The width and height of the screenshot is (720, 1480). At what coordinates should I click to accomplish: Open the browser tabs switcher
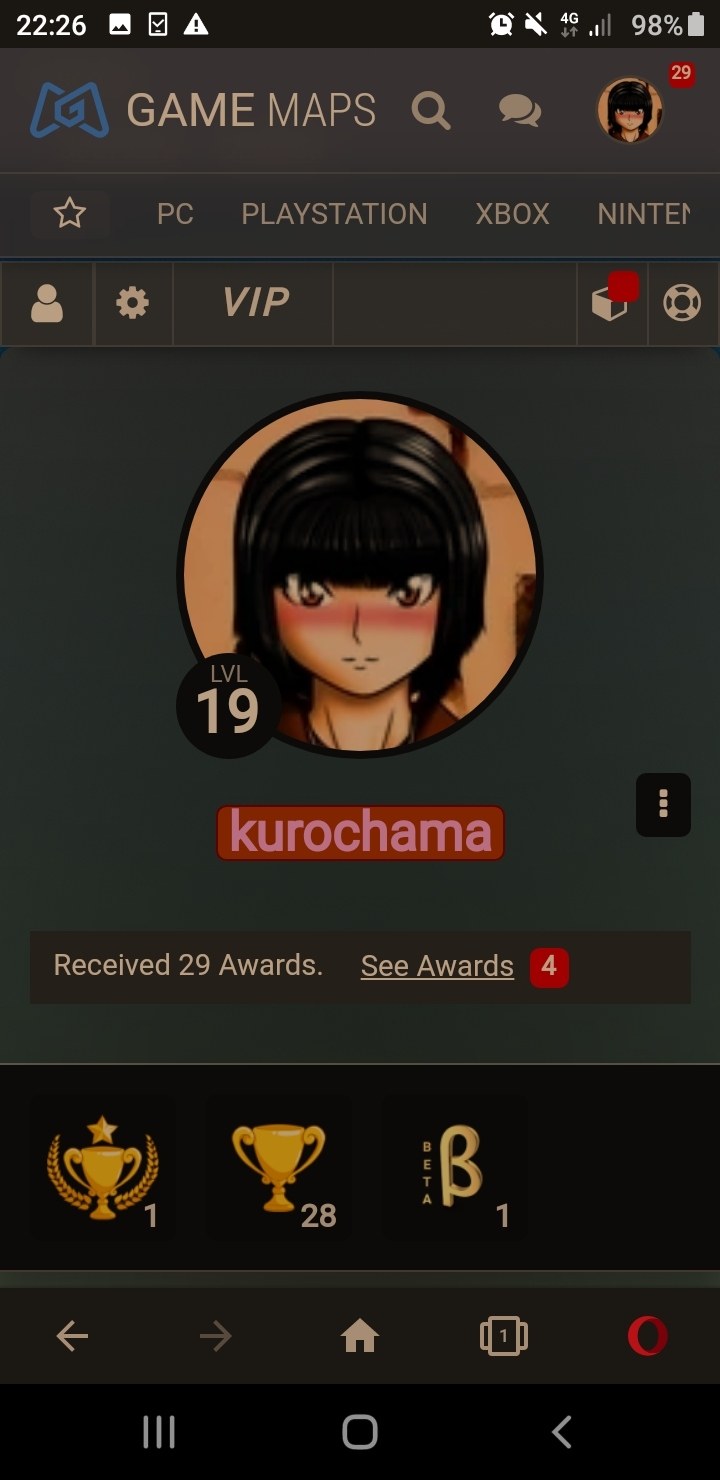[503, 1336]
